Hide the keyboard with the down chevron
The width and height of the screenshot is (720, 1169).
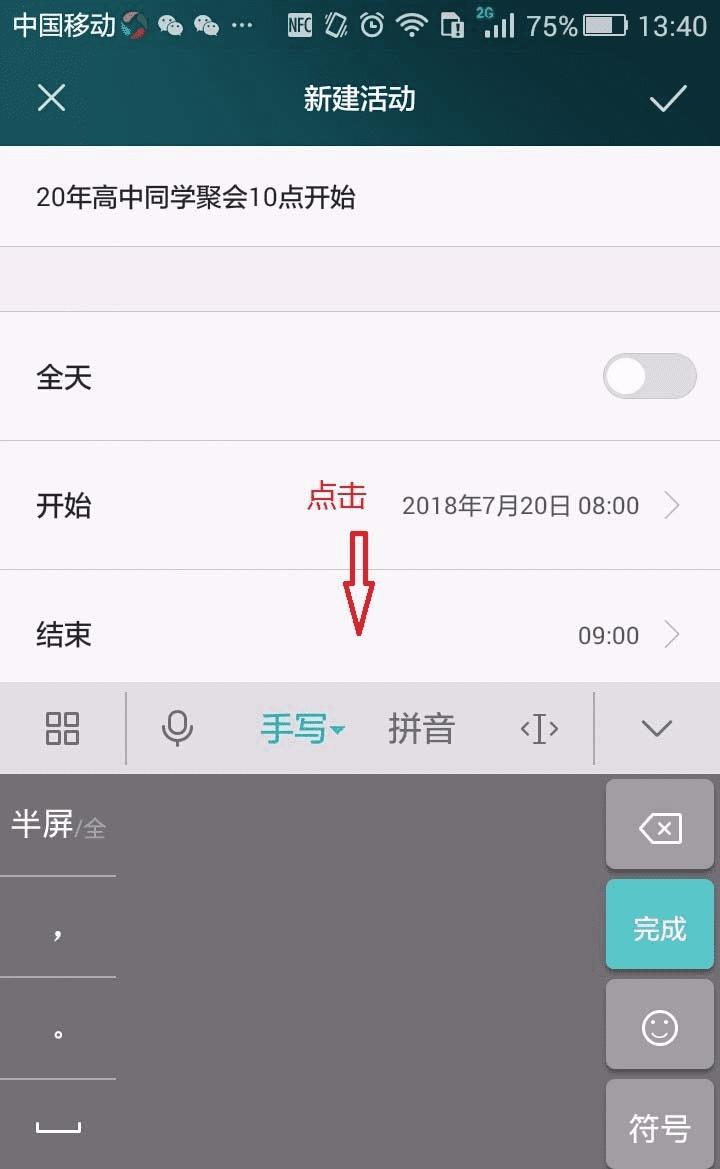657,729
